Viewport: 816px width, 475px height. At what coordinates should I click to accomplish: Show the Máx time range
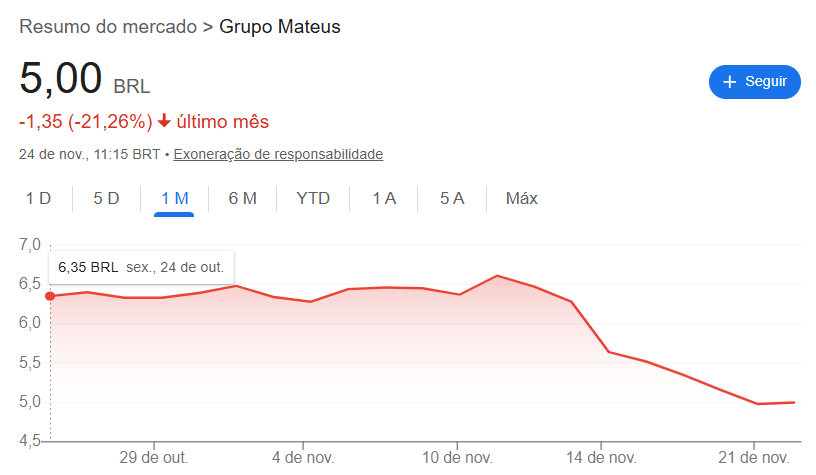[x=522, y=198]
